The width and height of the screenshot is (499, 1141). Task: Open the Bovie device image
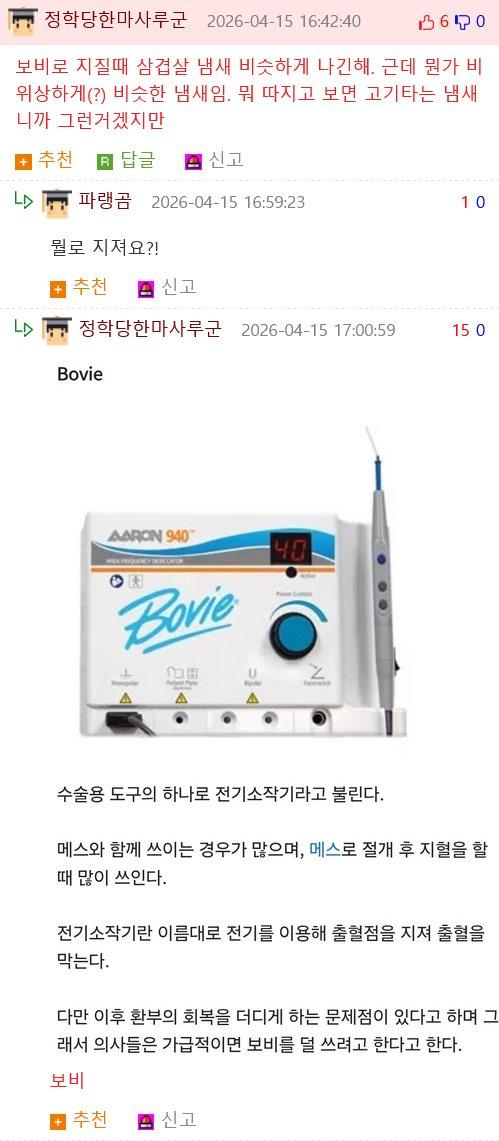tap(243, 581)
